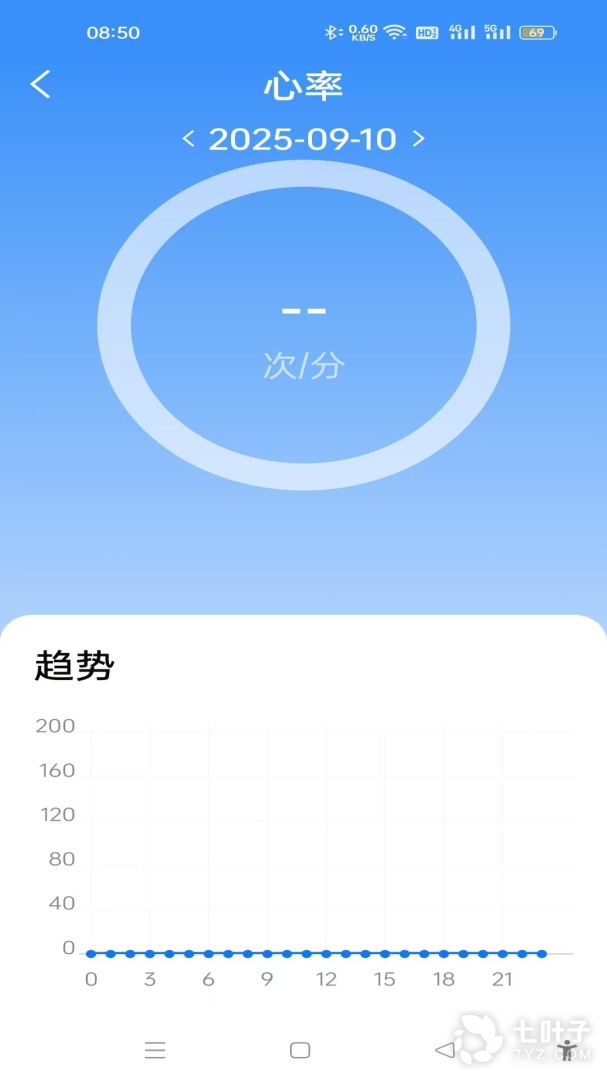Viewport: 607px width, 1080px height.
Task: Show the previous day's heart rate
Action: pos(188,139)
